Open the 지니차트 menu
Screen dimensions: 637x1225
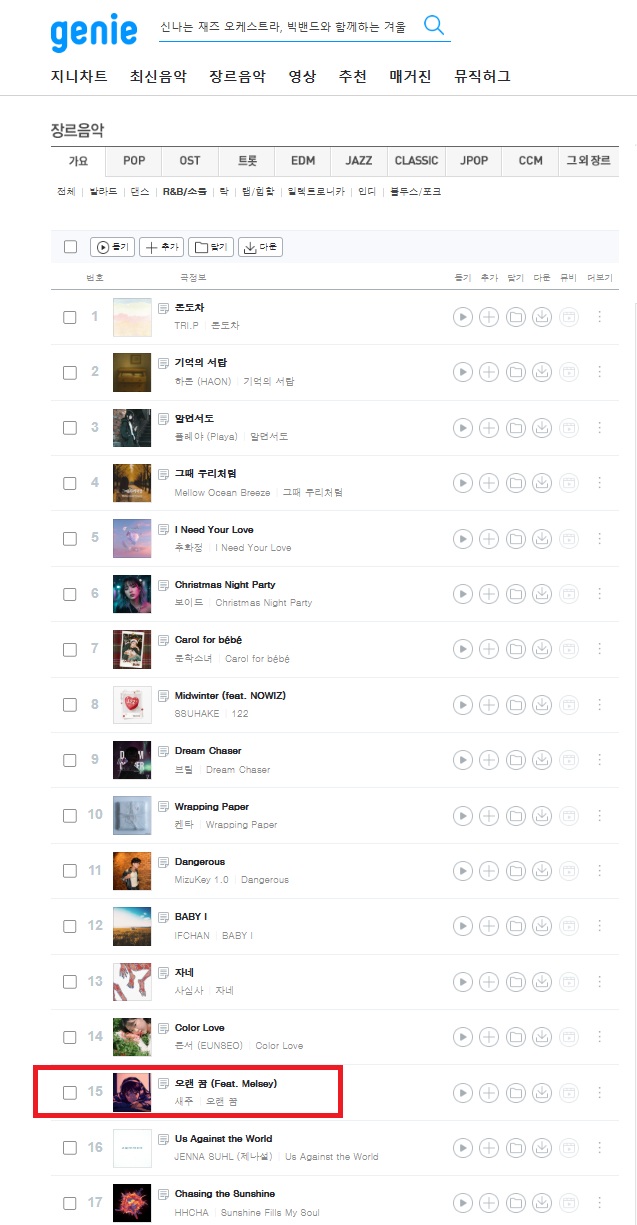click(x=78, y=76)
